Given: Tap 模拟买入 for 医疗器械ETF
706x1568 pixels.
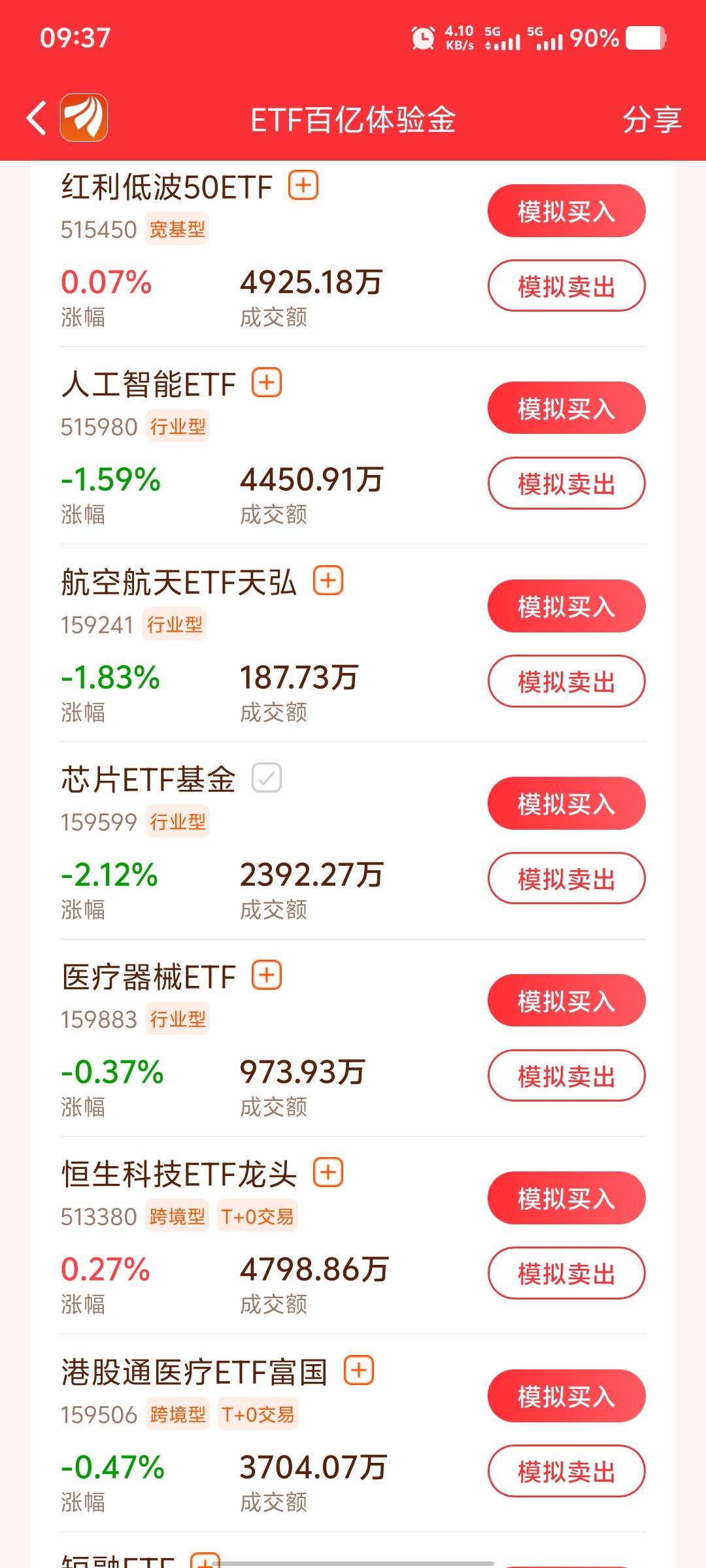Looking at the screenshot, I should click(x=566, y=1001).
